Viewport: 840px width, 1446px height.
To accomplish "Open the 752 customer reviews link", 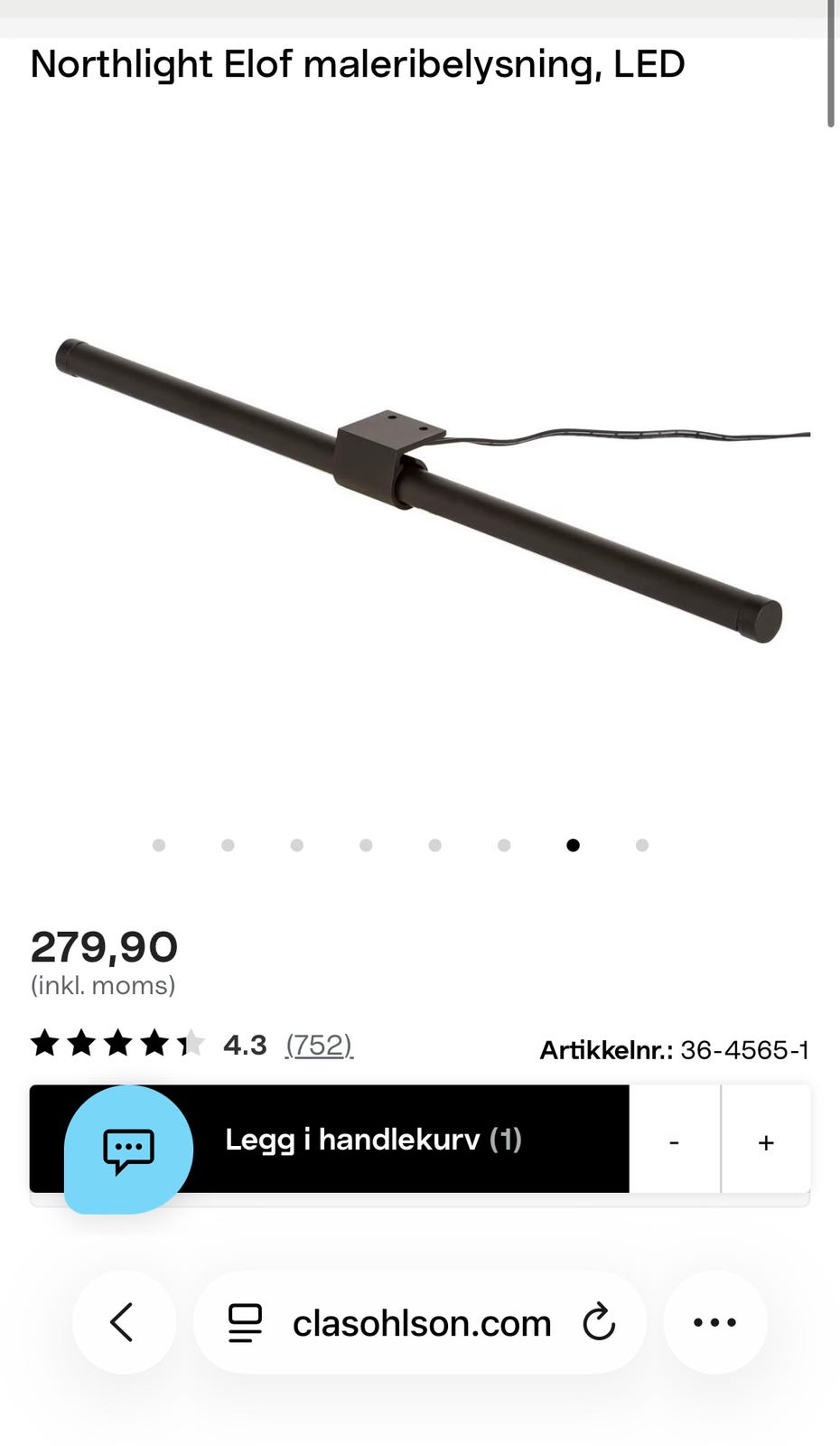I will pos(319,1045).
